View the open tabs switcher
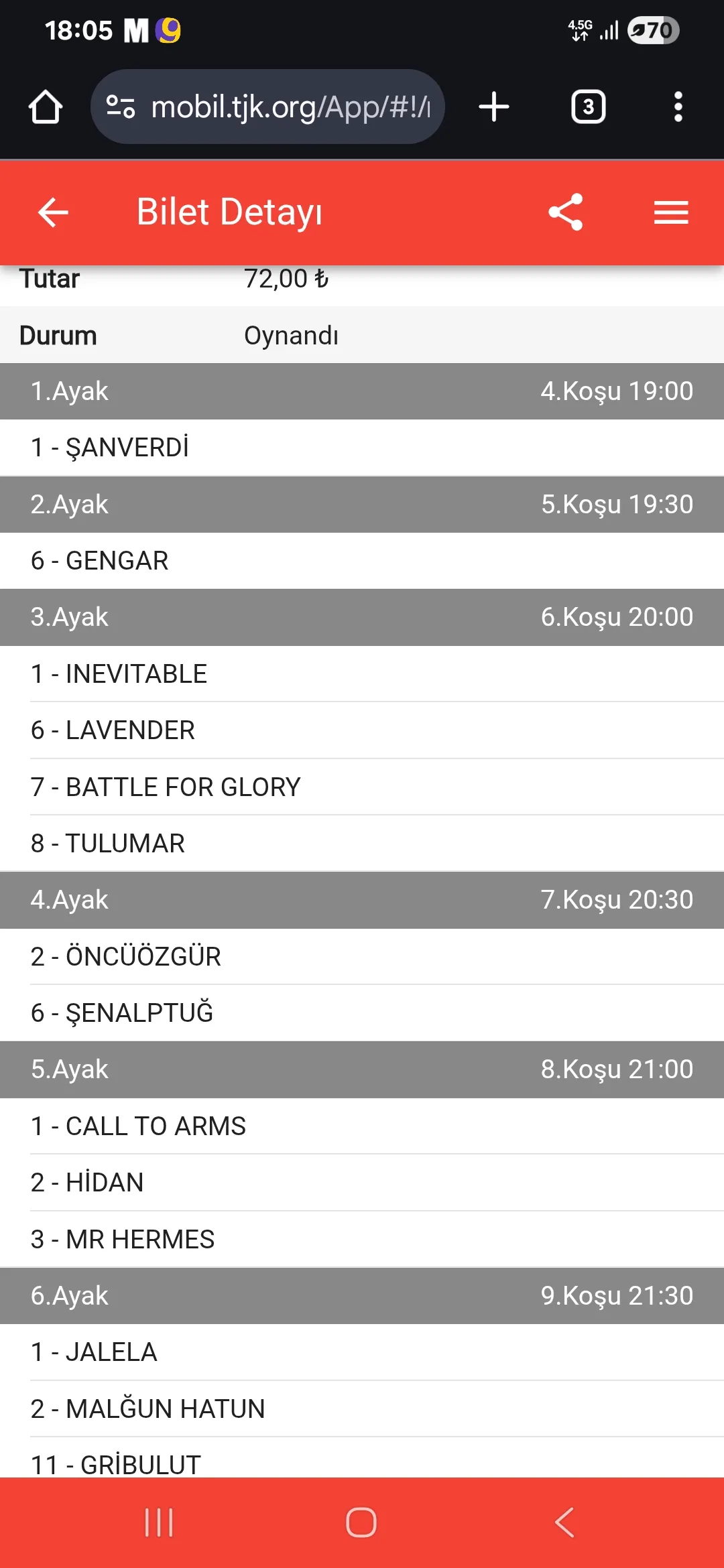 click(588, 107)
